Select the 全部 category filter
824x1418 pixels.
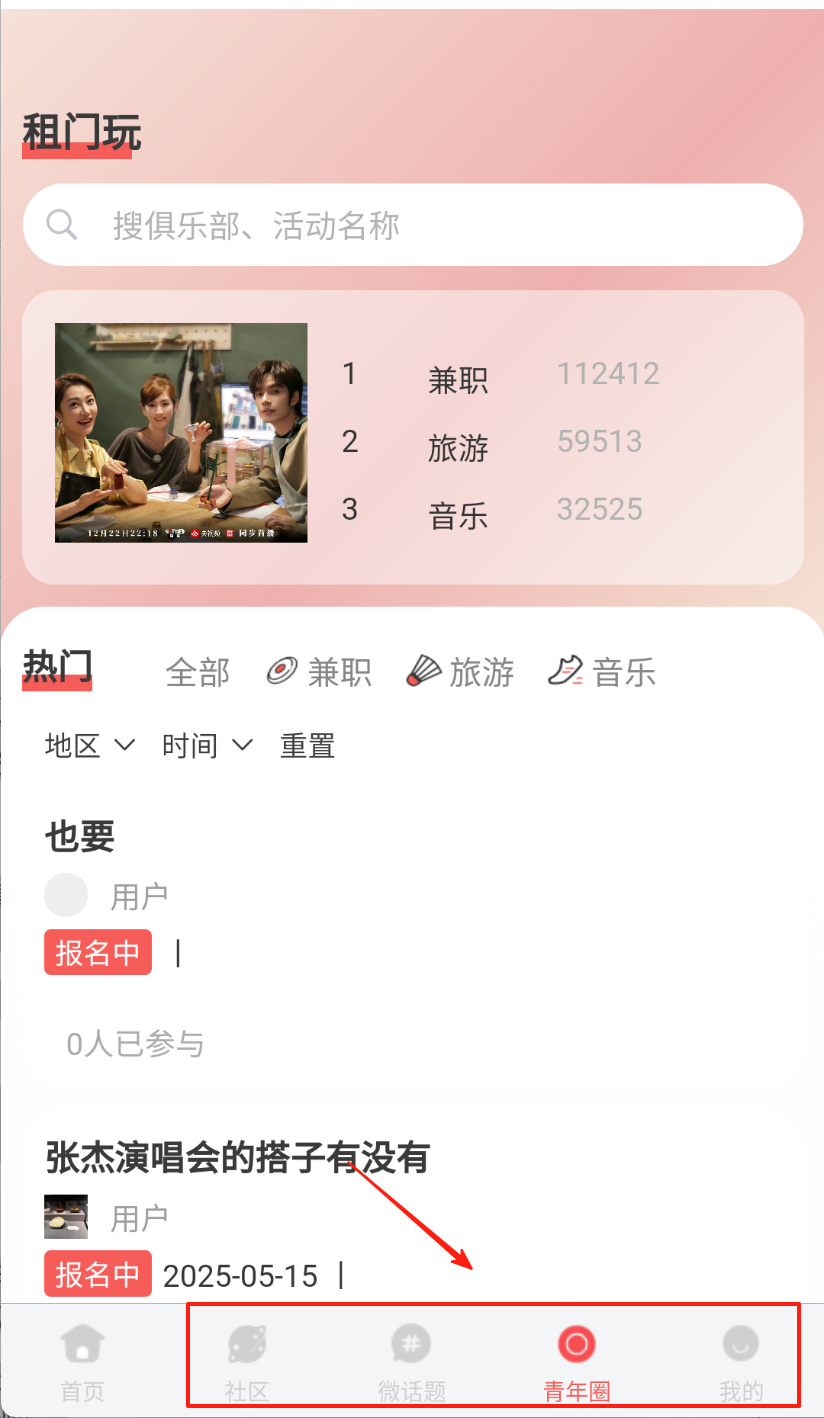pyautogui.click(x=197, y=672)
